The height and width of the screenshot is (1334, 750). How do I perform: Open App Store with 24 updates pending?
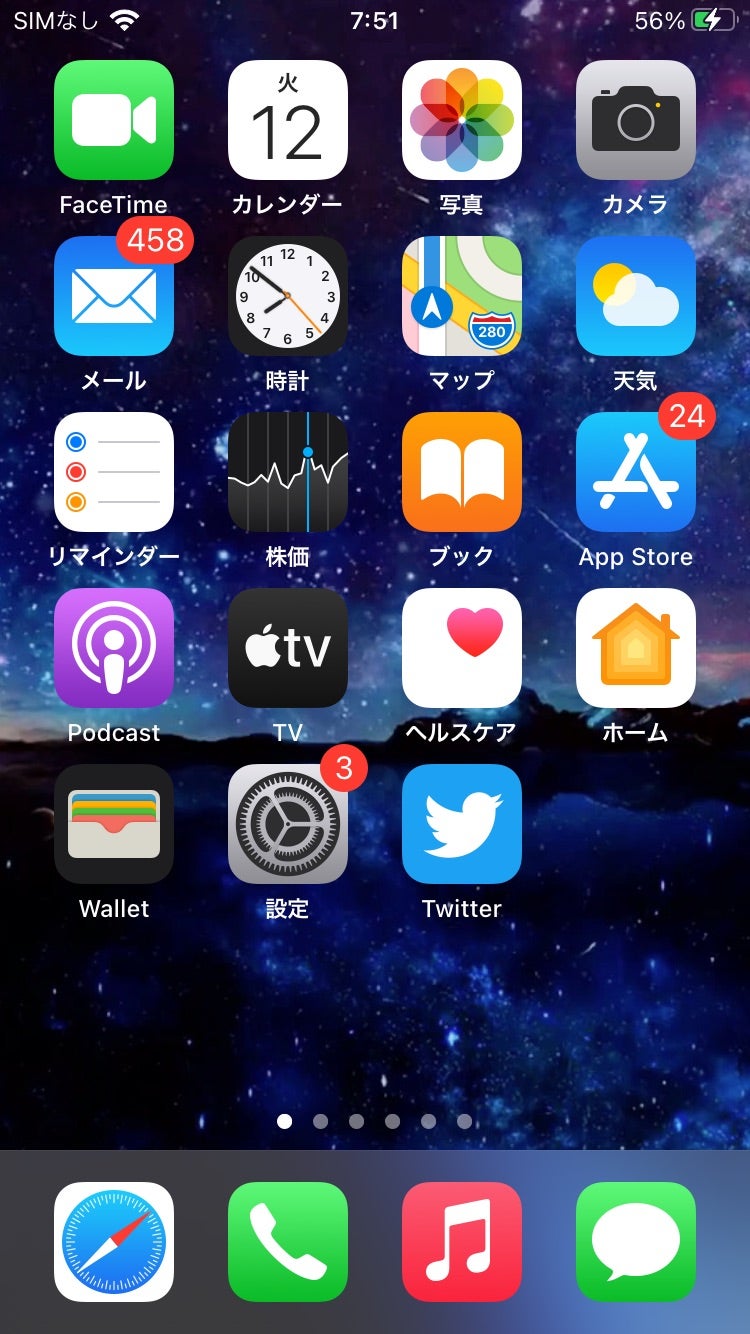635,472
